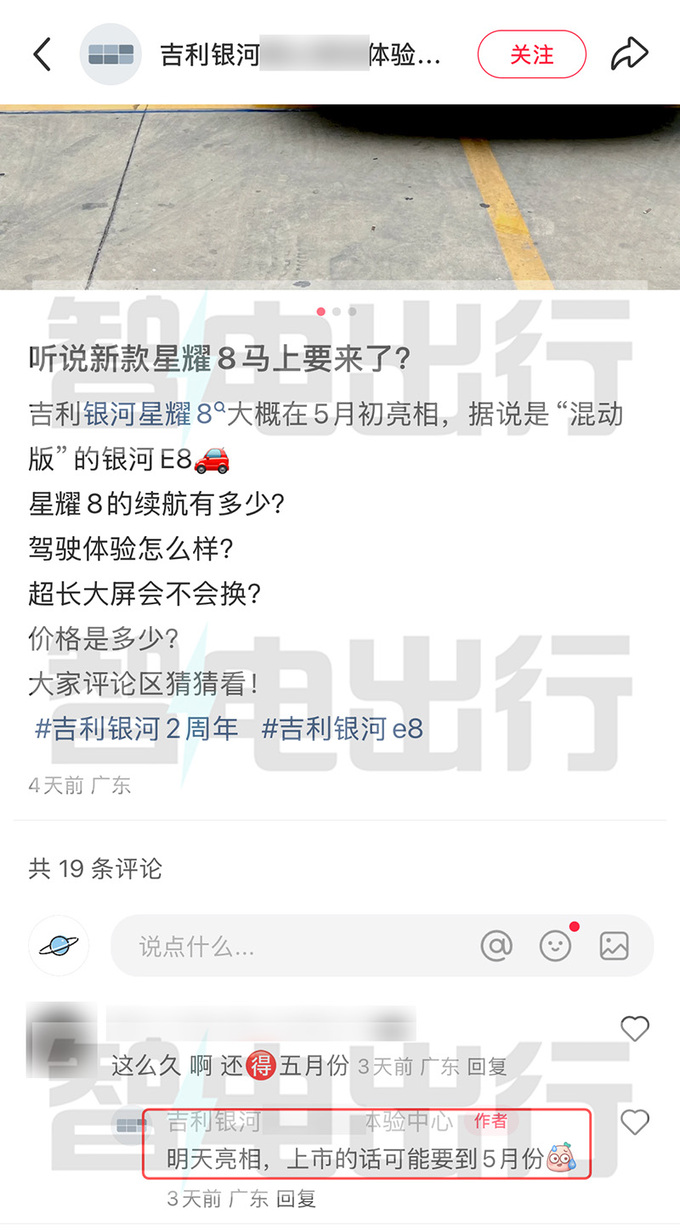This screenshot has height=1231, width=680.
Task: Like the author's reply 明天亮相
Action: (x=635, y=1122)
